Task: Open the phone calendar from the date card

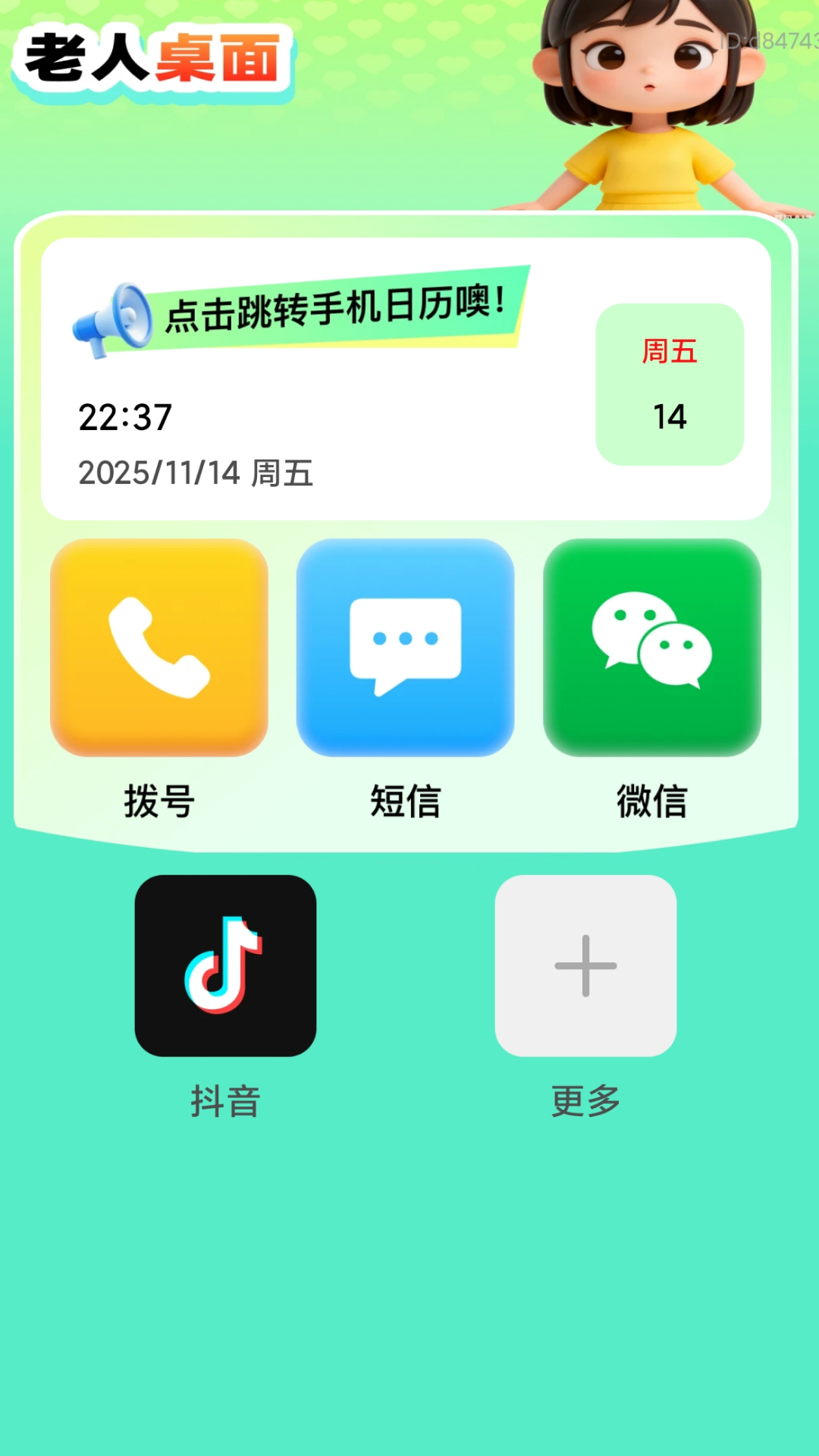Action: coord(406,379)
